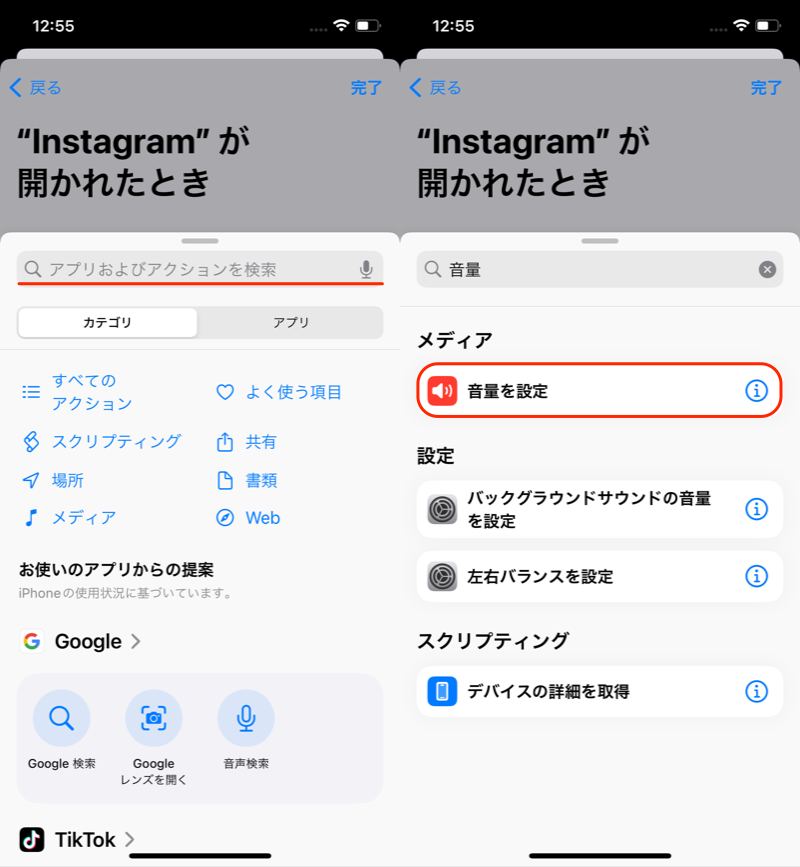This screenshot has height=867, width=800.
Task: Tap the アプリおよびアクションを検索 search field
Action: click(190, 269)
